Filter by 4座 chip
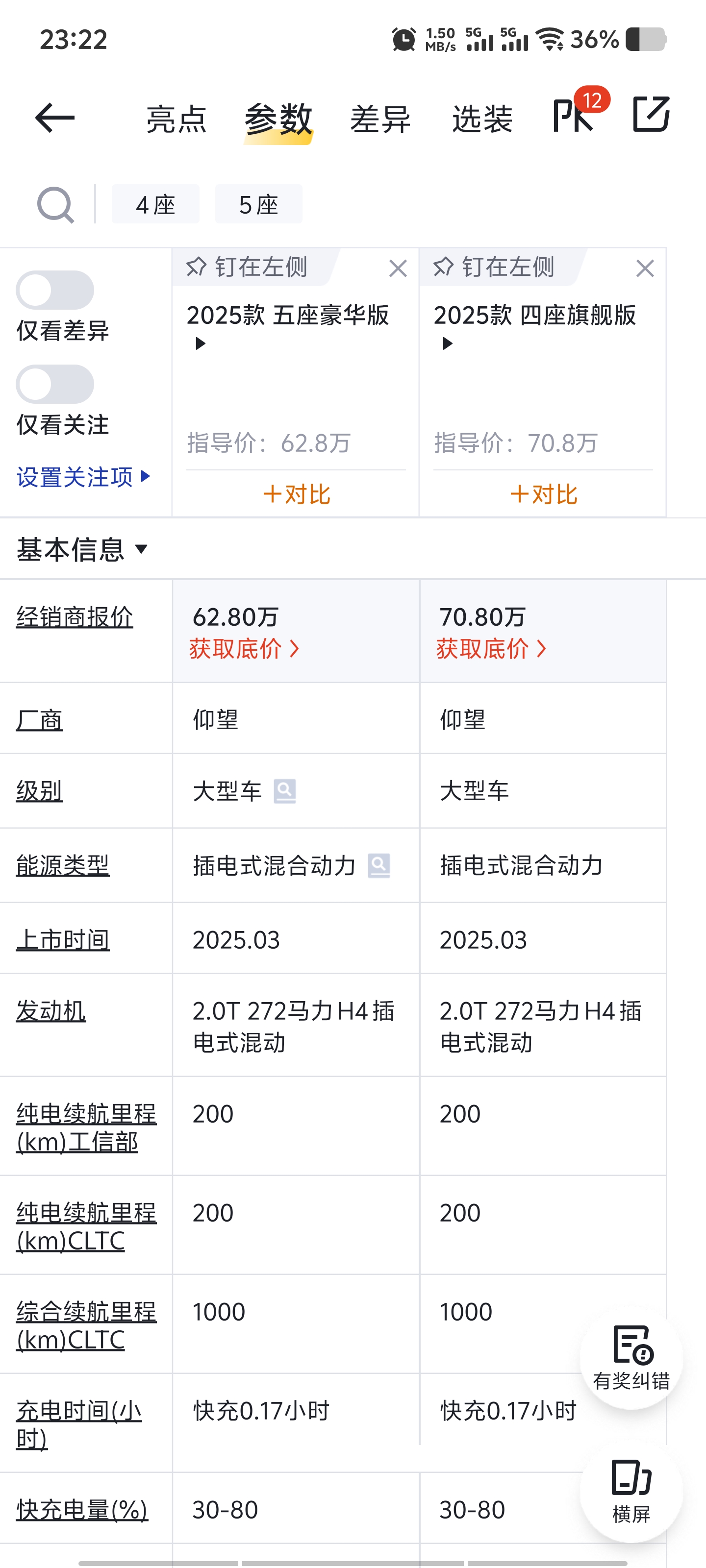Viewport: 706px width, 1568px height. [155, 204]
